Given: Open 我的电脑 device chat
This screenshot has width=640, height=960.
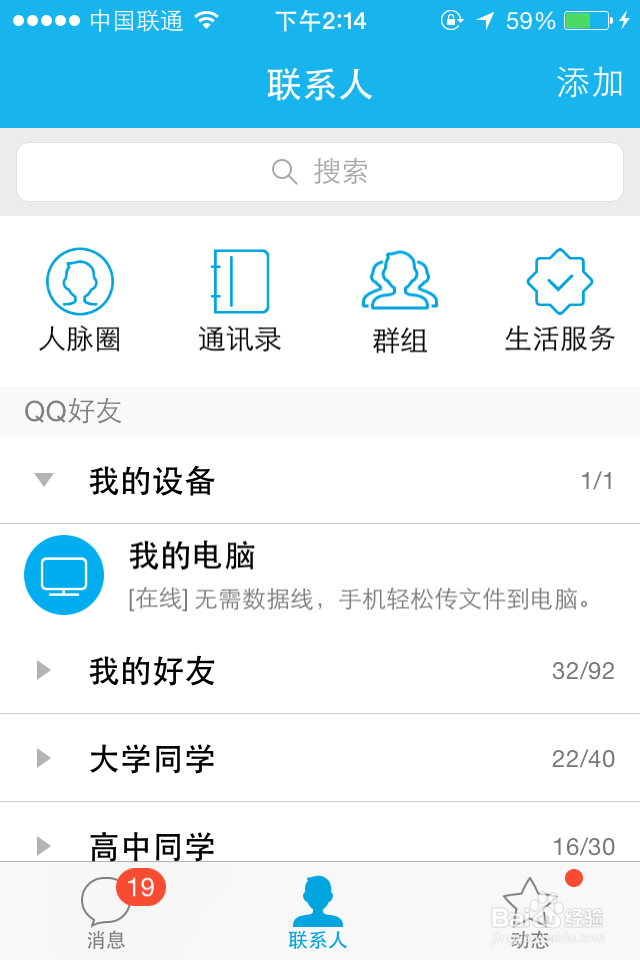Looking at the screenshot, I should click(x=320, y=575).
